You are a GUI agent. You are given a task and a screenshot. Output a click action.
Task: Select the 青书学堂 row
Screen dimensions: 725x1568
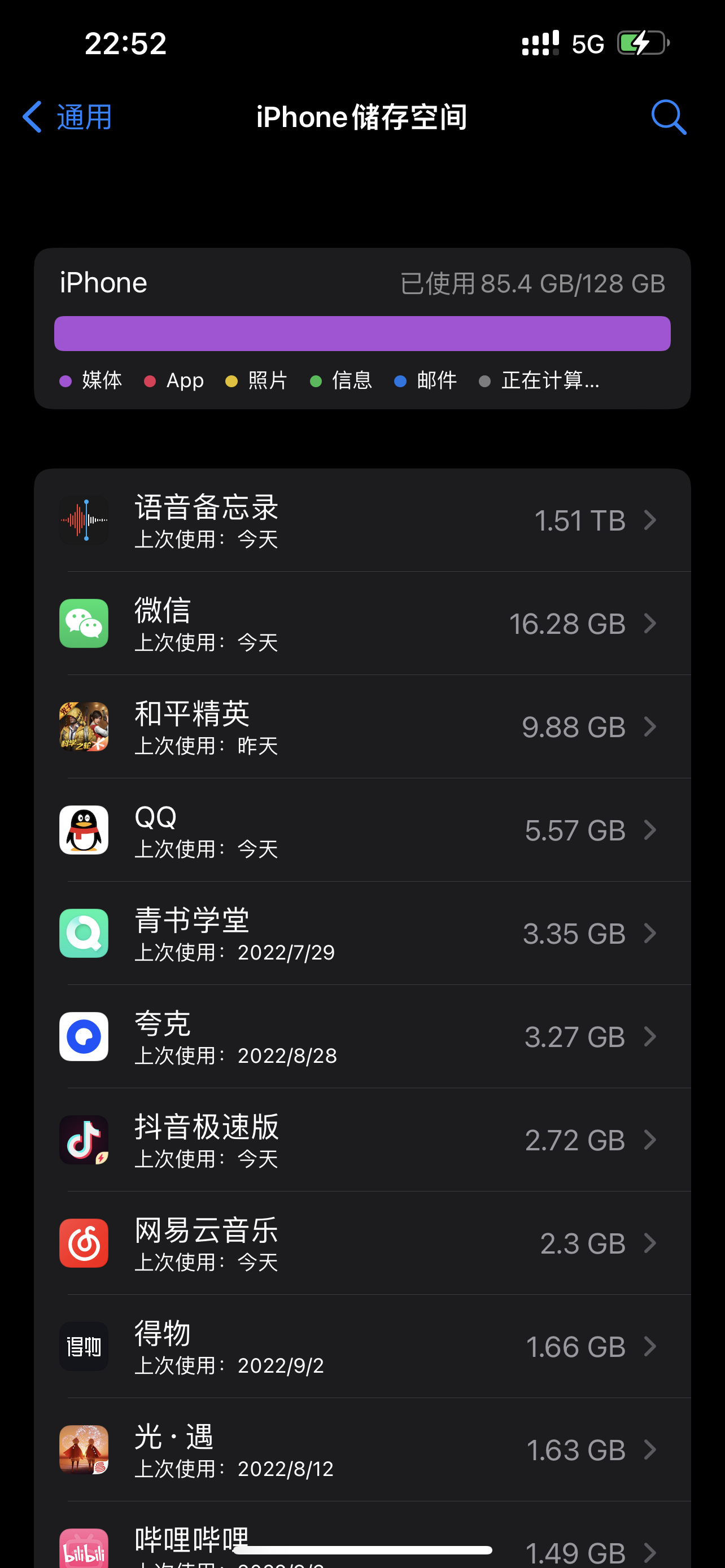pos(361,933)
